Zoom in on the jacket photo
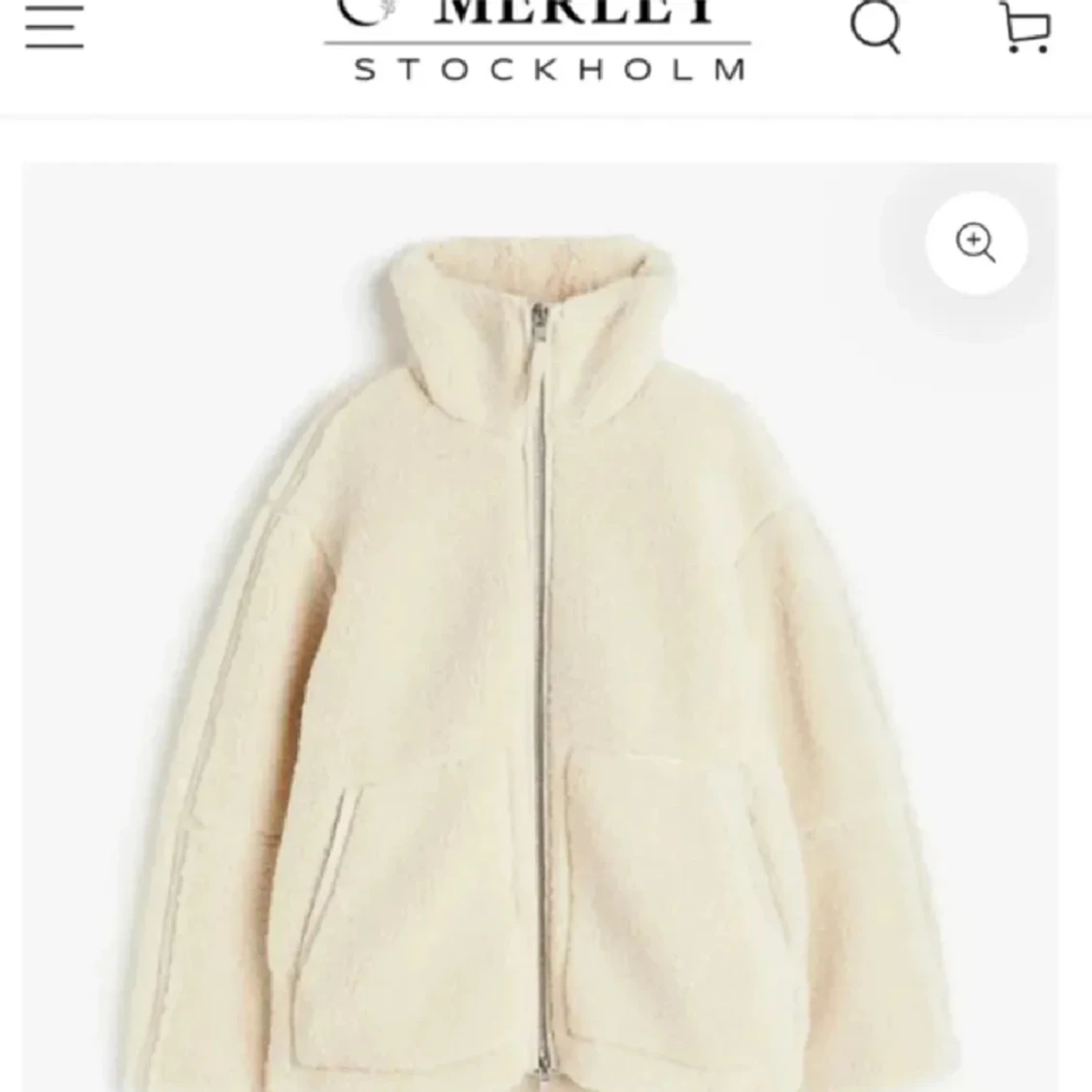Image resolution: width=1092 pixels, height=1092 pixels. (x=976, y=243)
